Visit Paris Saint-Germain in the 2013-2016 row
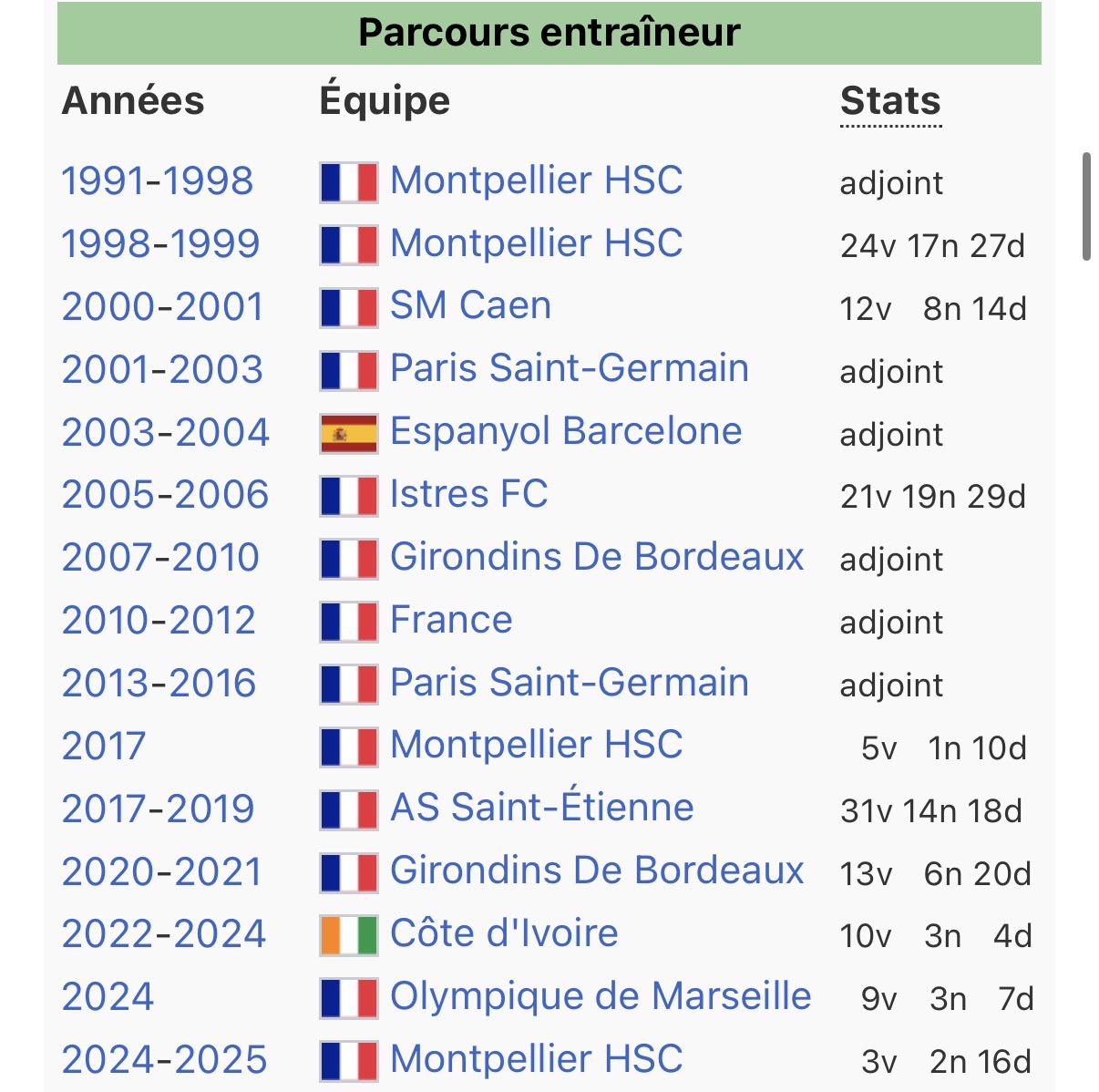Screen dimensions: 1099x1092 [569, 683]
